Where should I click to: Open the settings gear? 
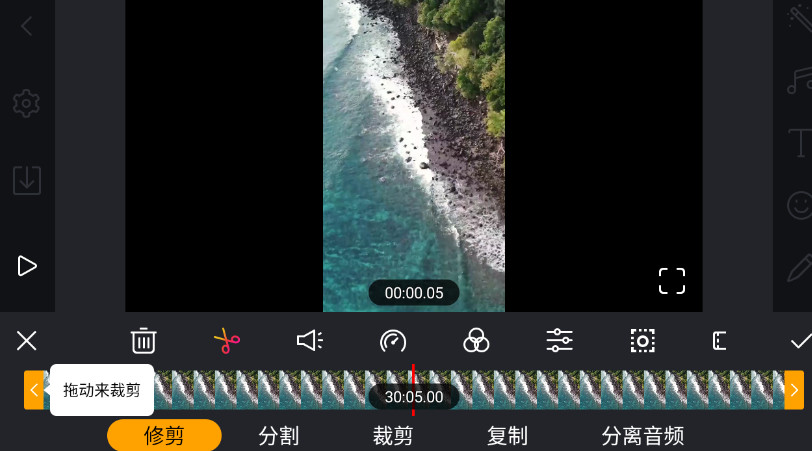click(x=27, y=103)
